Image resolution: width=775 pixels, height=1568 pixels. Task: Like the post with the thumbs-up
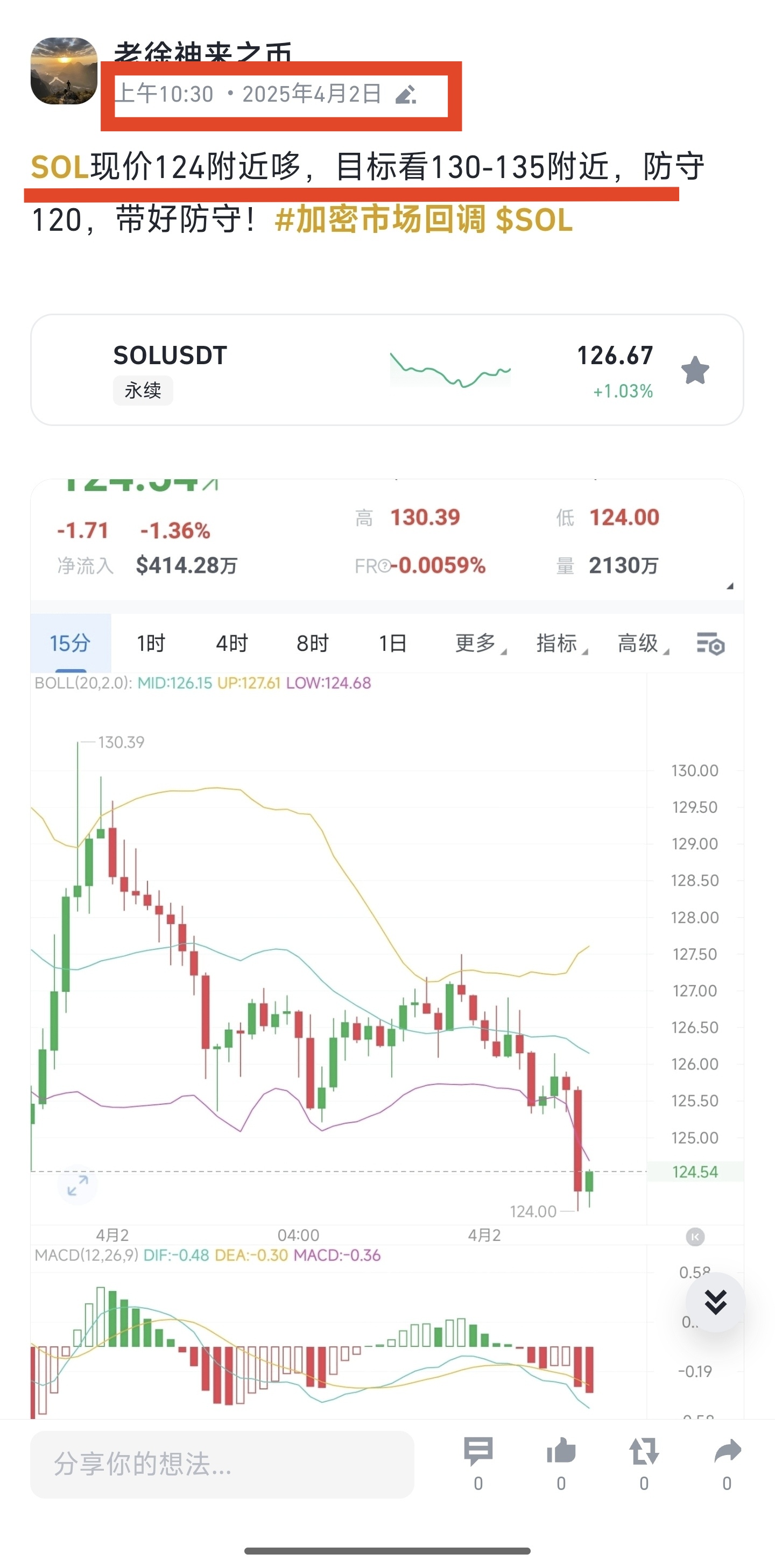(x=561, y=1452)
